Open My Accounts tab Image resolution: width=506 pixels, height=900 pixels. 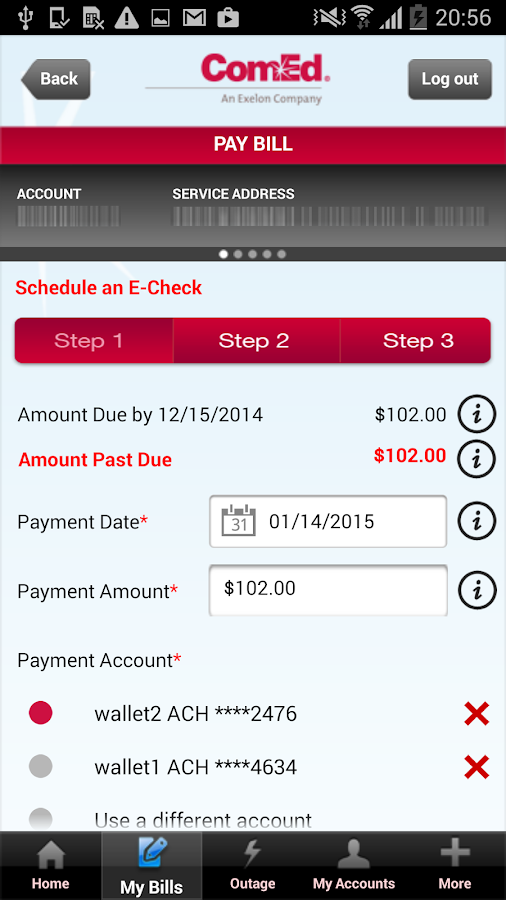coord(354,866)
